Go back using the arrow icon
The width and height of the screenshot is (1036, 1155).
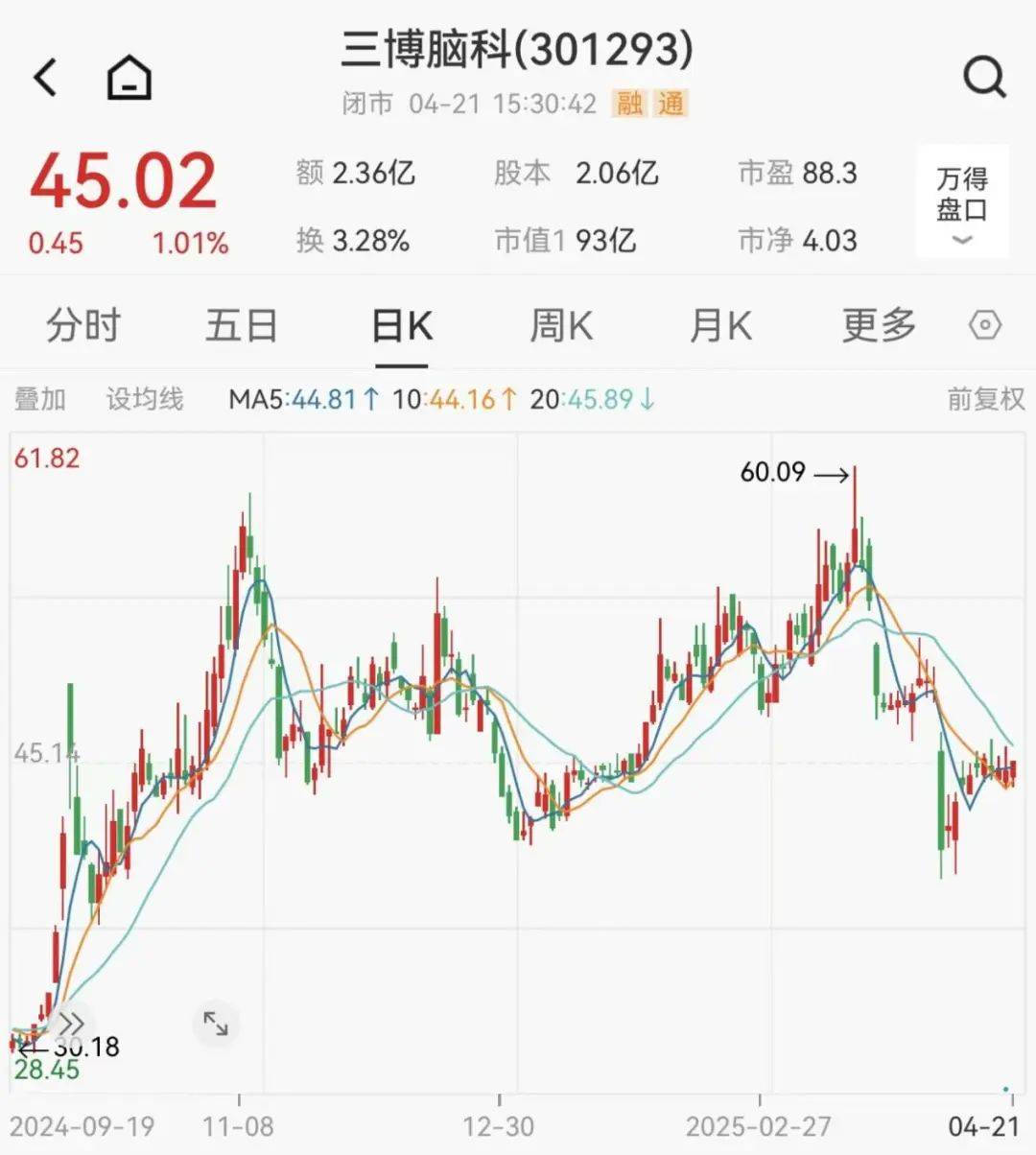coord(45,77)
